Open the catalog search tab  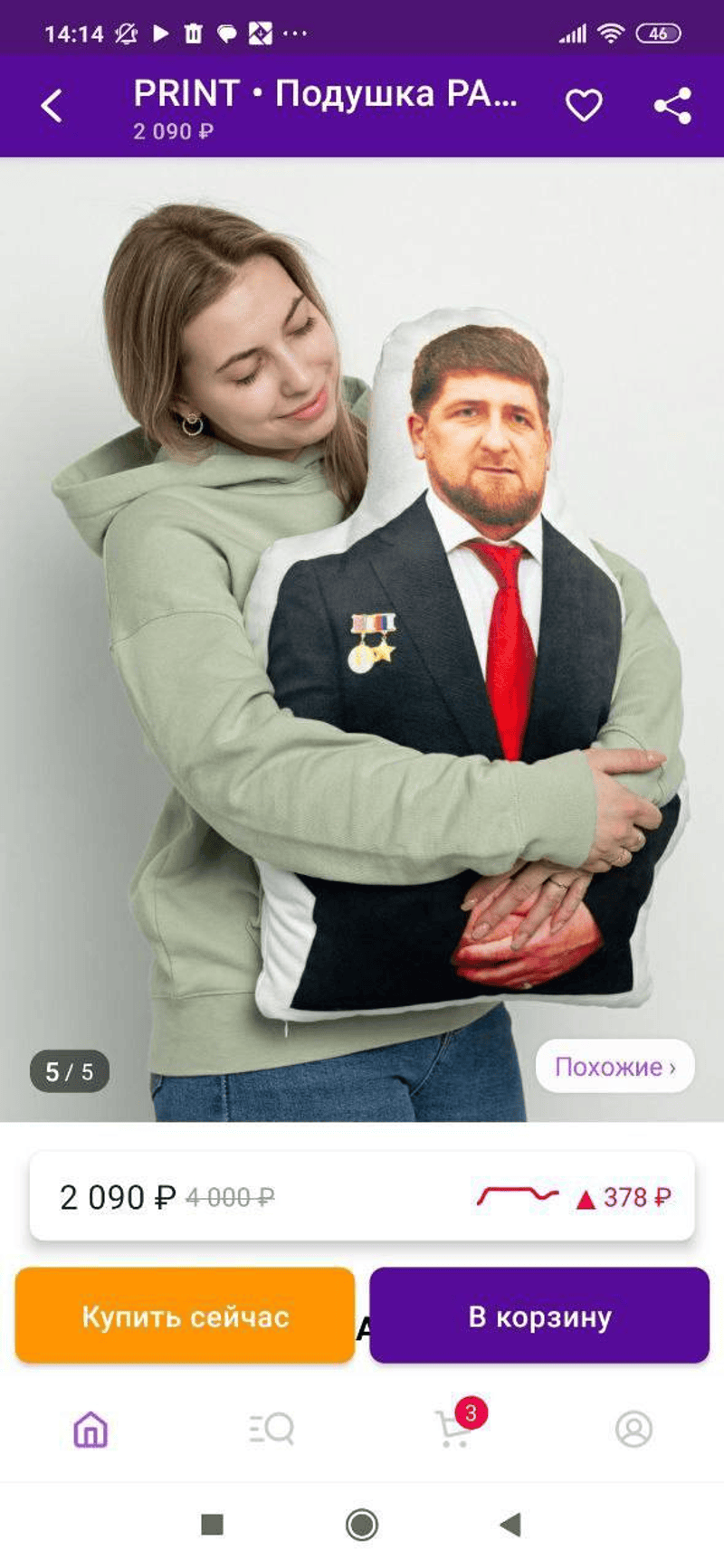tap(271, 1430)
